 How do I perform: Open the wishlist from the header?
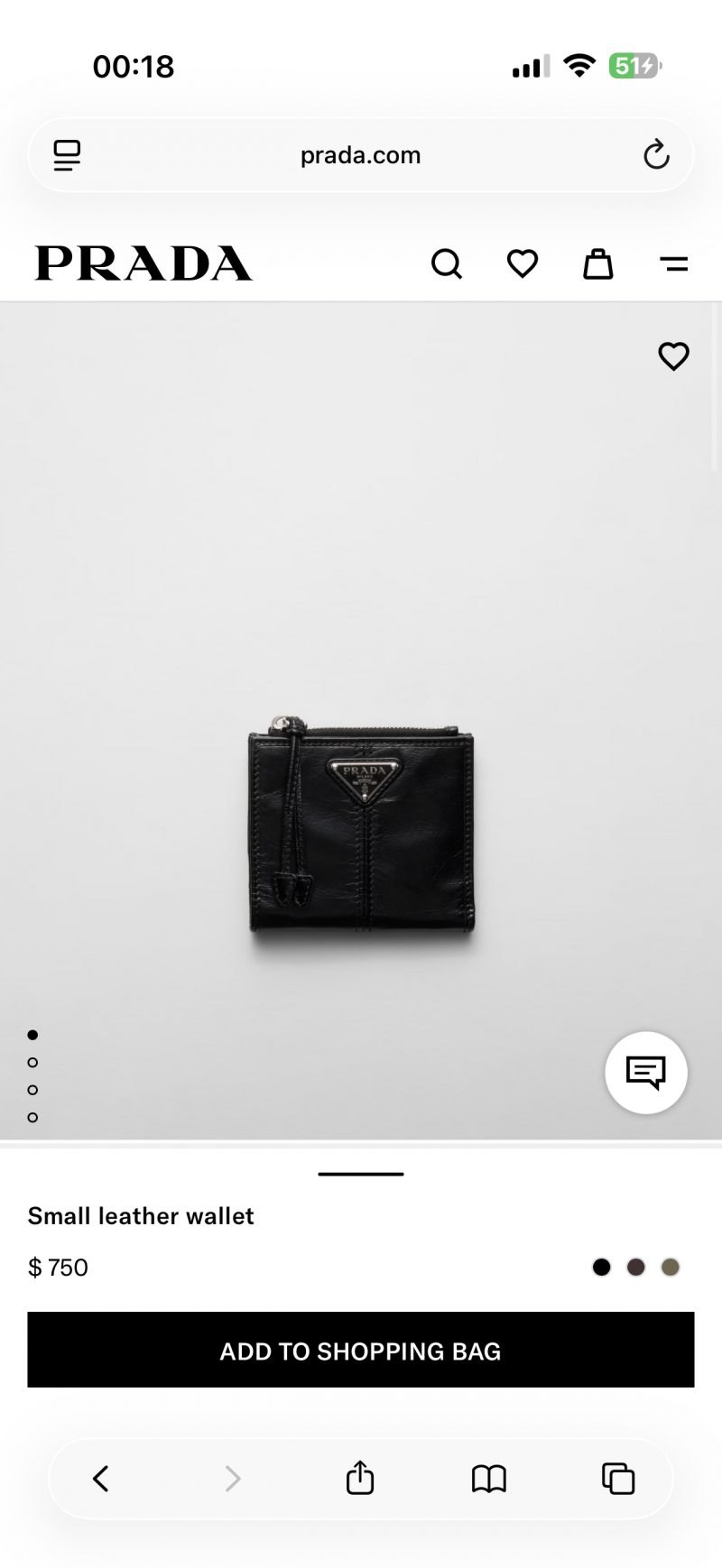(523, 264)
